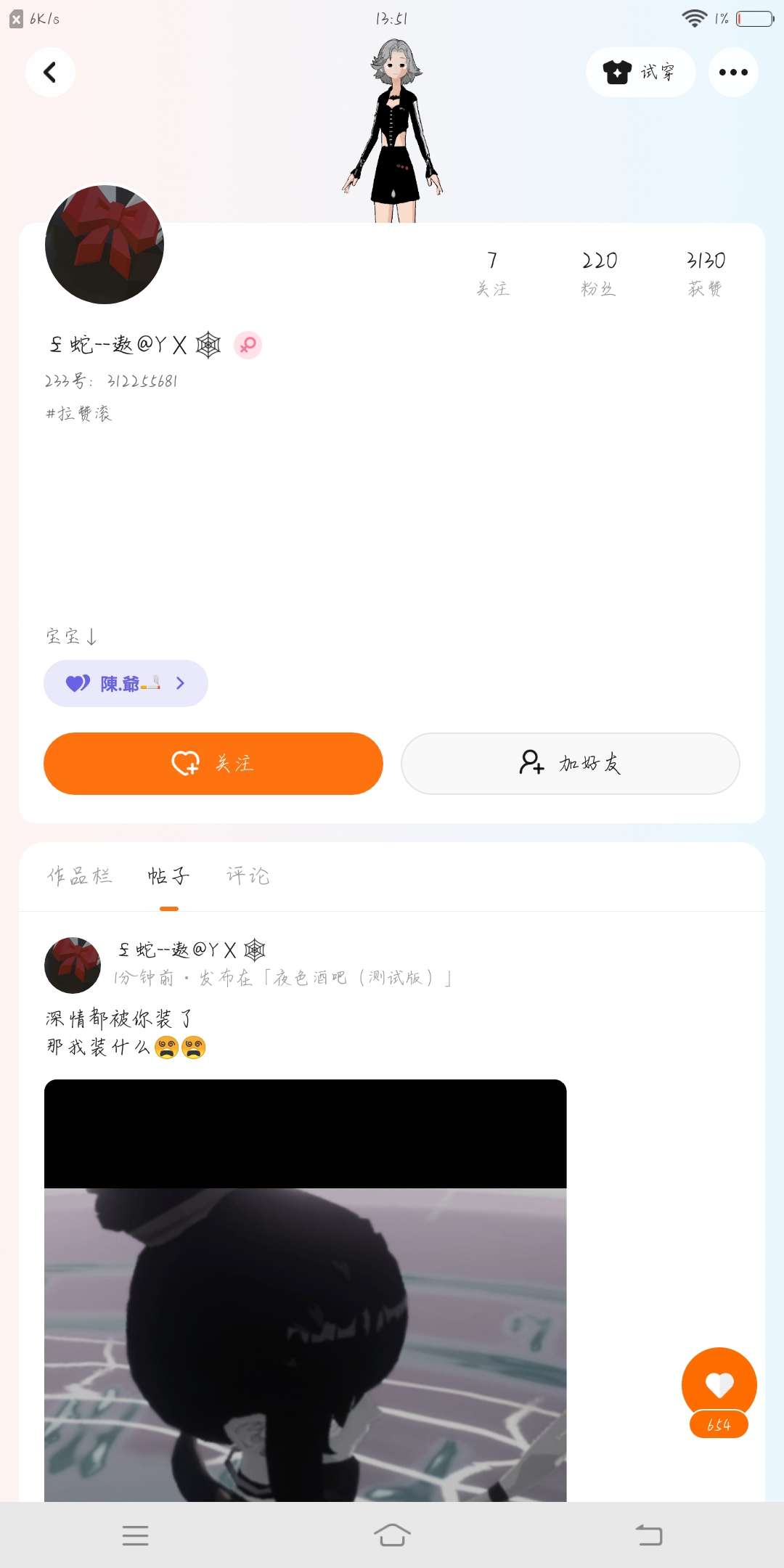The image size is (784, 1568).
Task: Tap the 试穿 try-on button
Action: click(x=640, y=72)
